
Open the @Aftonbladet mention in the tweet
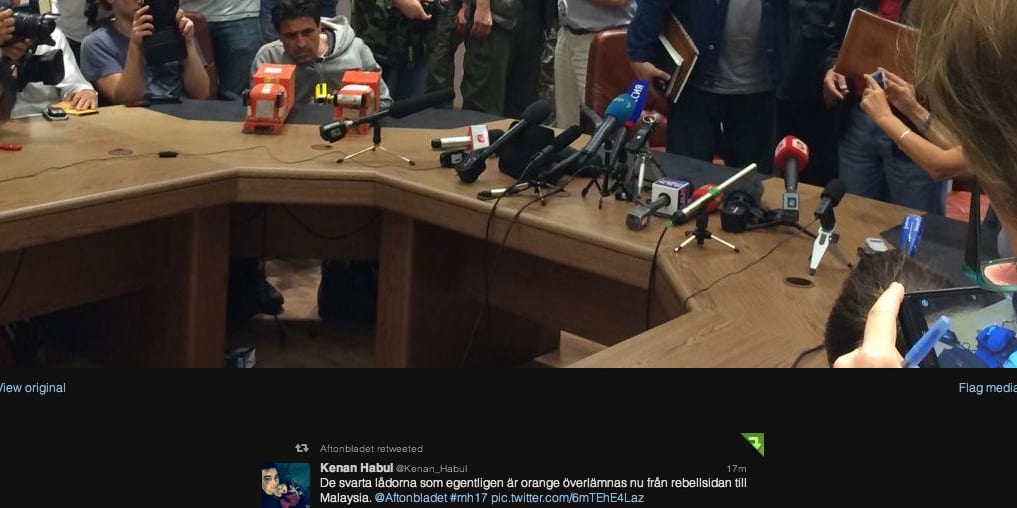click(x=410, y=497)
